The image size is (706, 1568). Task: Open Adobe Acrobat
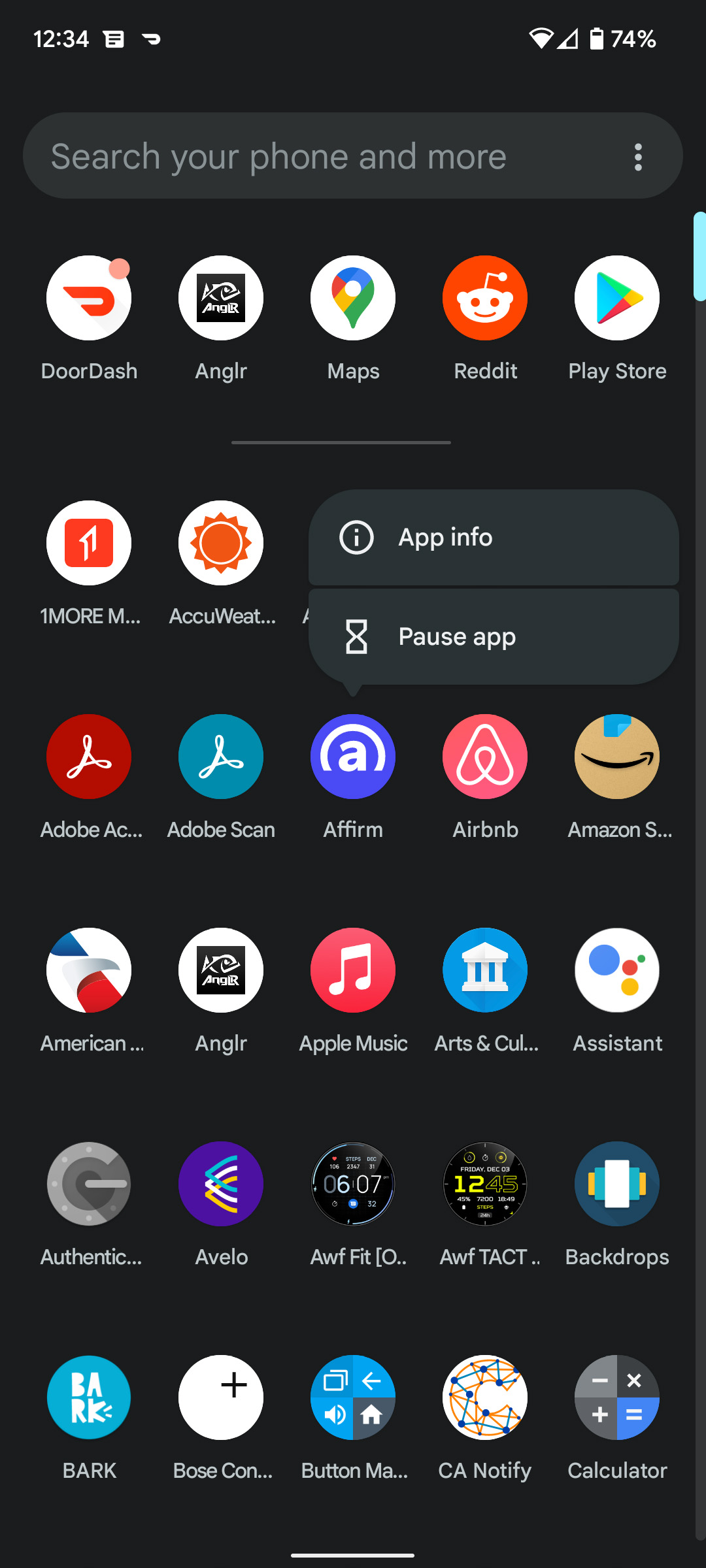tap(89, 757)
